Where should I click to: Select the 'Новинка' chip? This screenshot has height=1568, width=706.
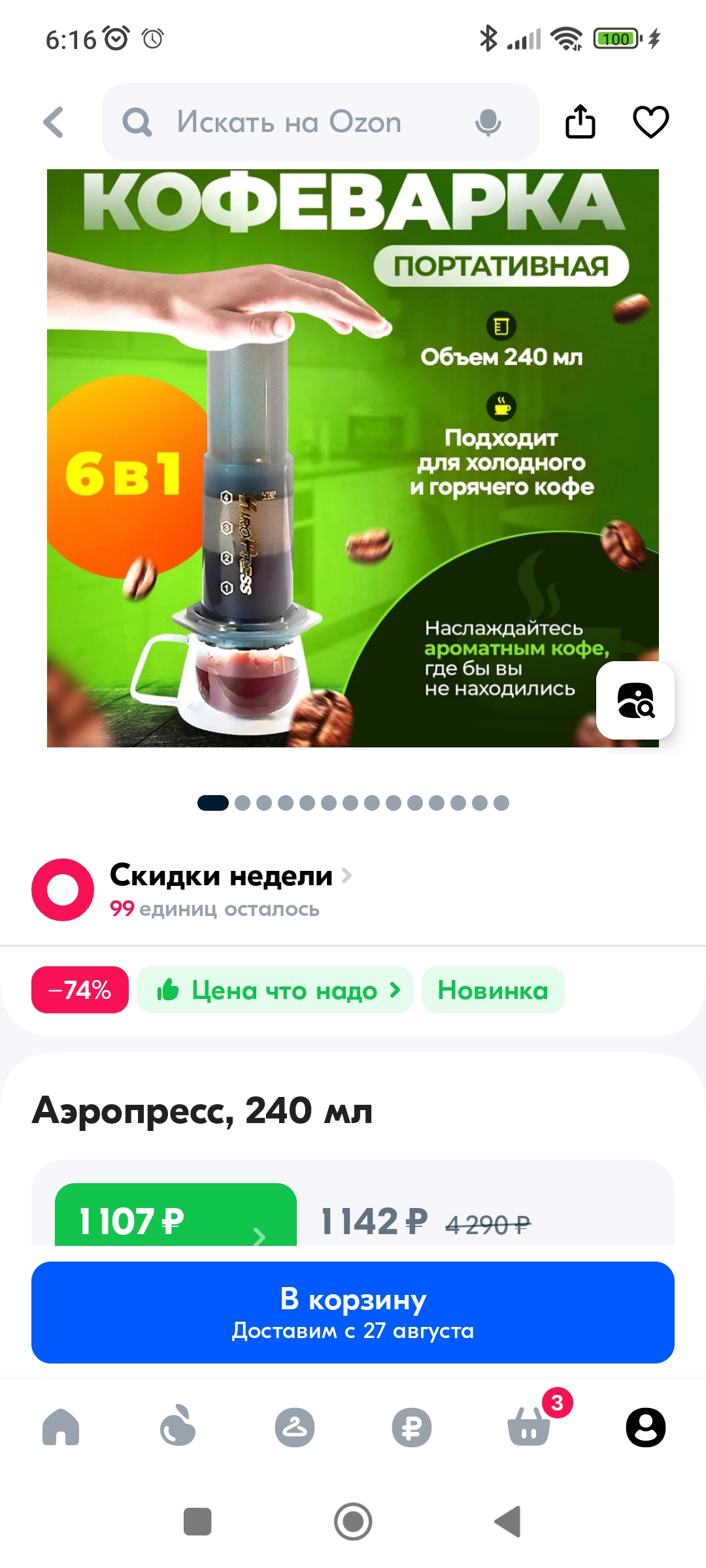coord(493,990)
